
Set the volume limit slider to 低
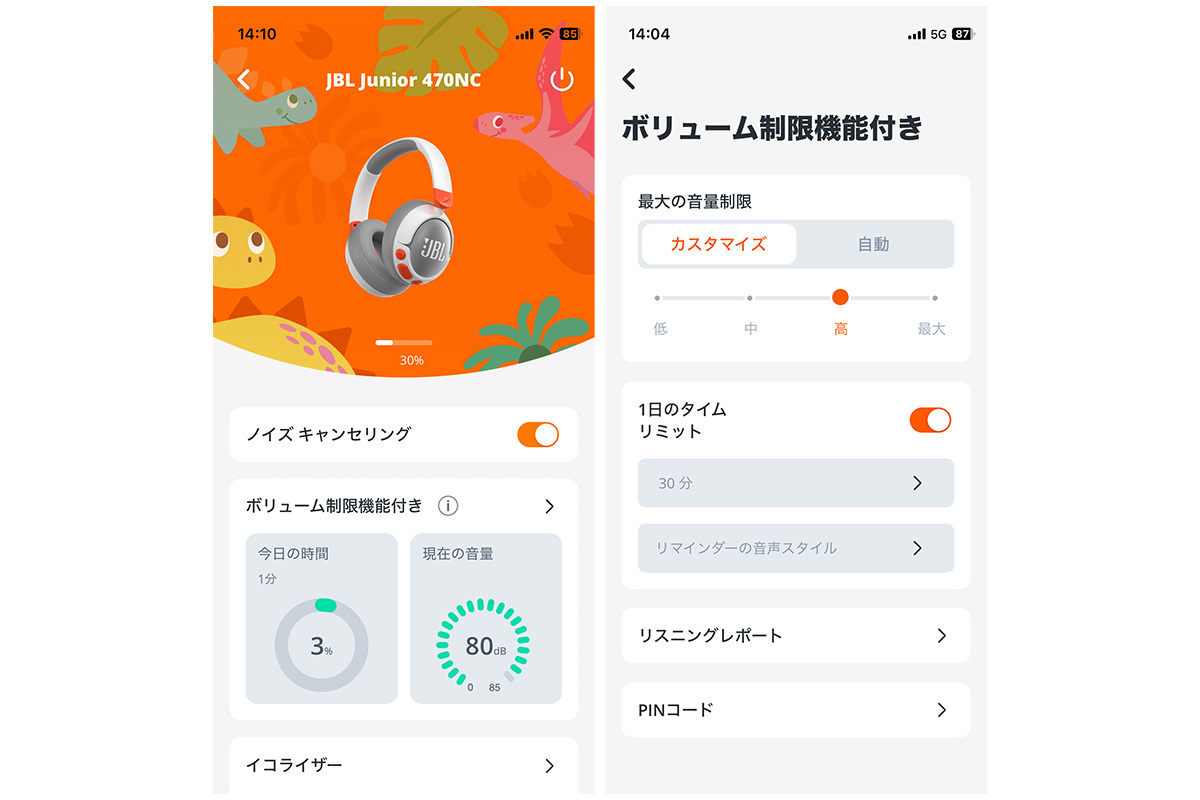point(658,298)
